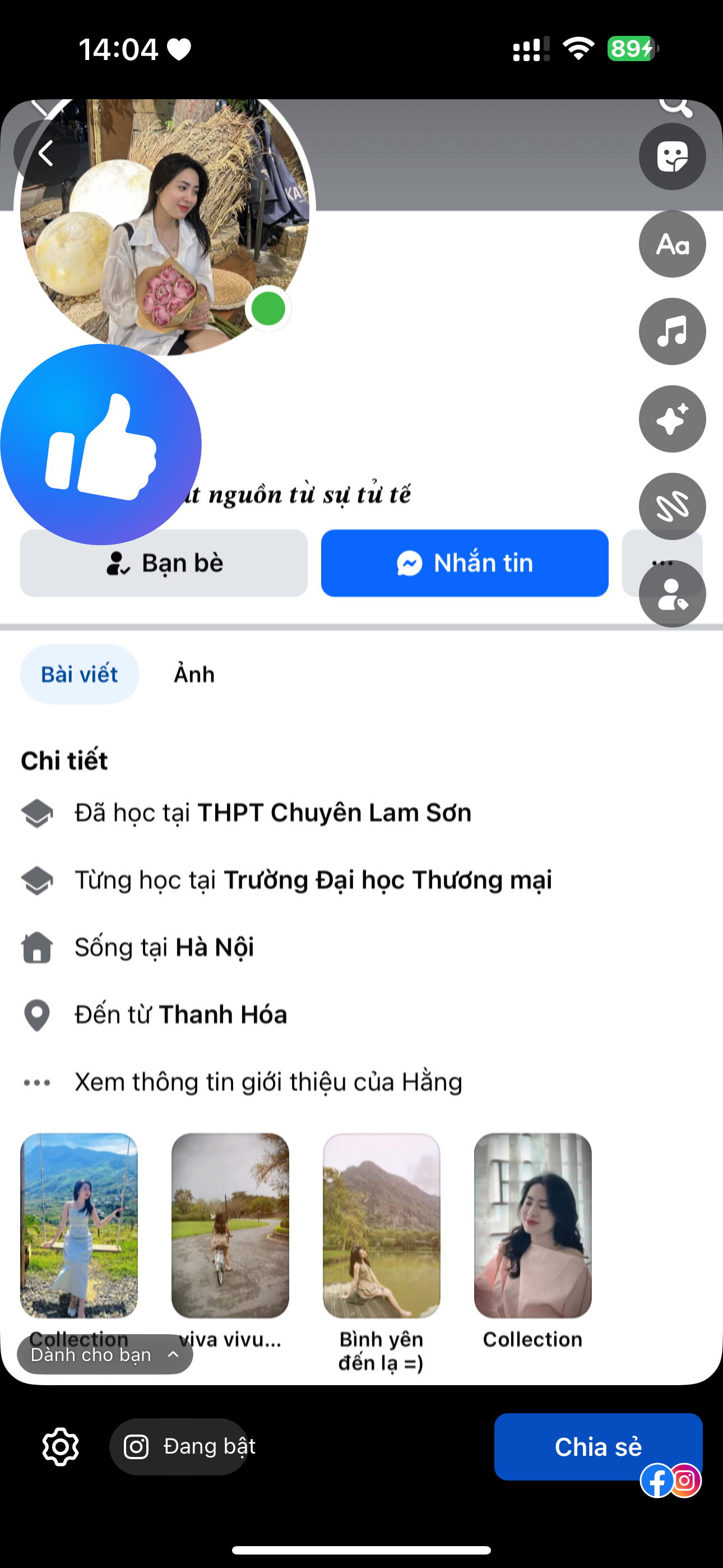Open story settings gear
Screen dimensions: 723x1568
pos(61,1446)
